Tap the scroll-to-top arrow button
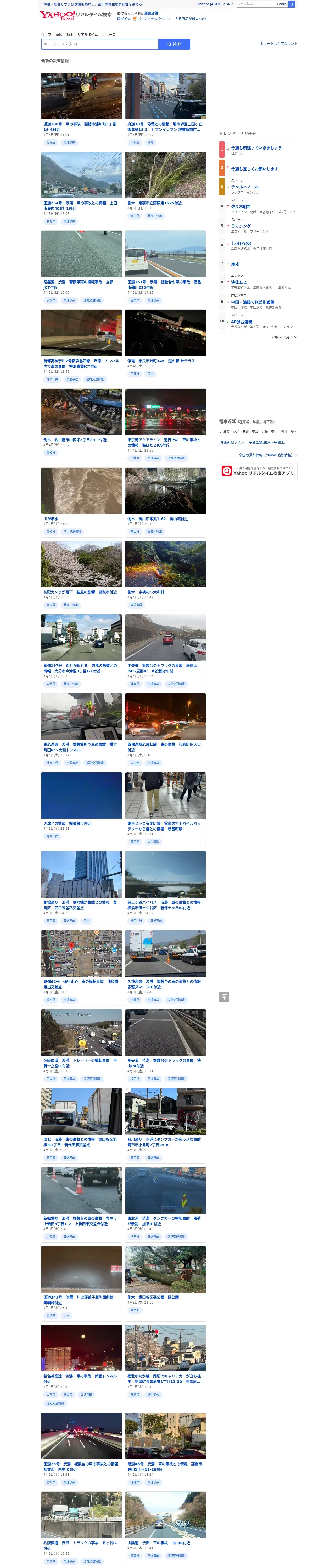 225,997
